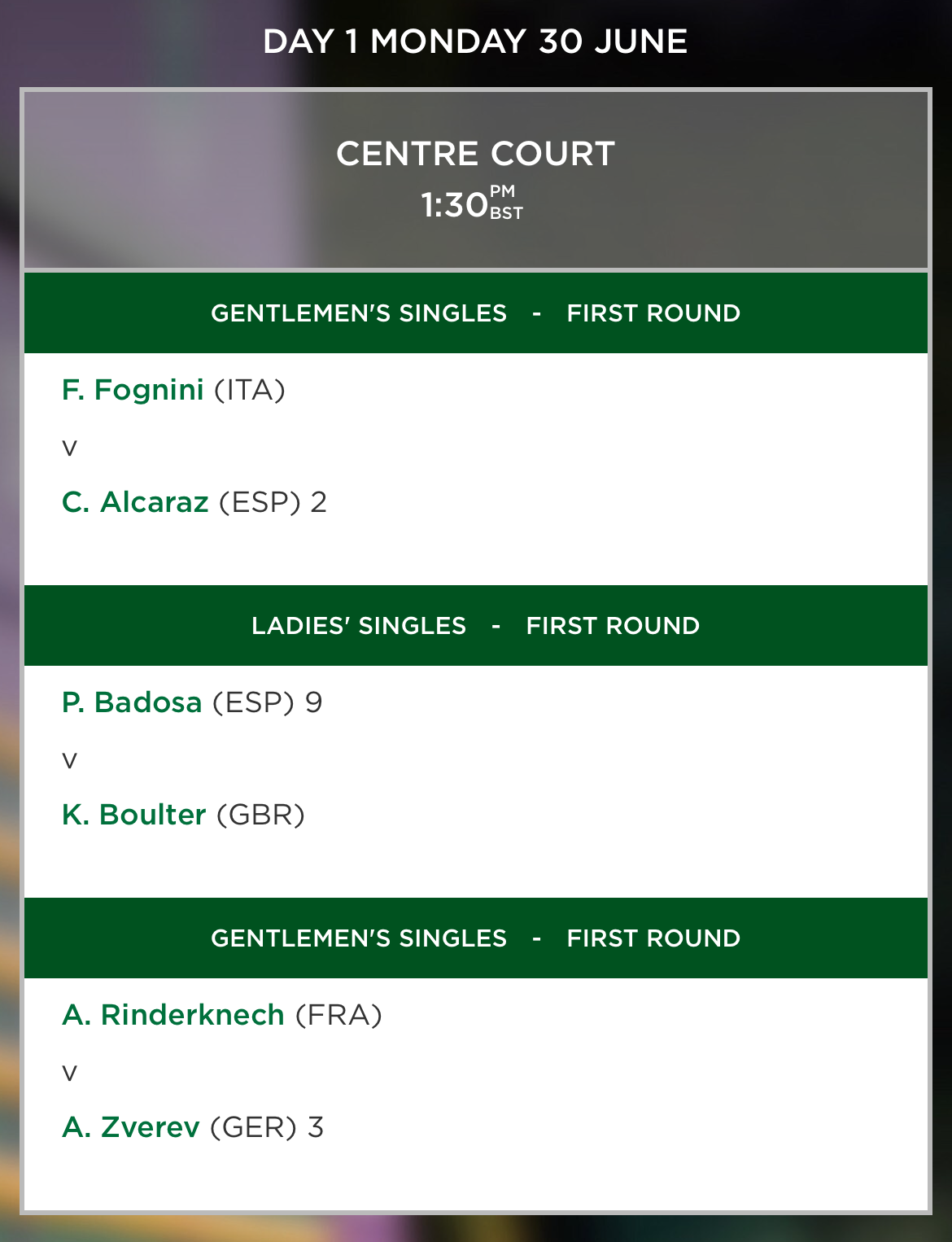This screenshot has height=1242, width=952.
Task: Tap A. Zverev's name link
Action: point(131,1127)
